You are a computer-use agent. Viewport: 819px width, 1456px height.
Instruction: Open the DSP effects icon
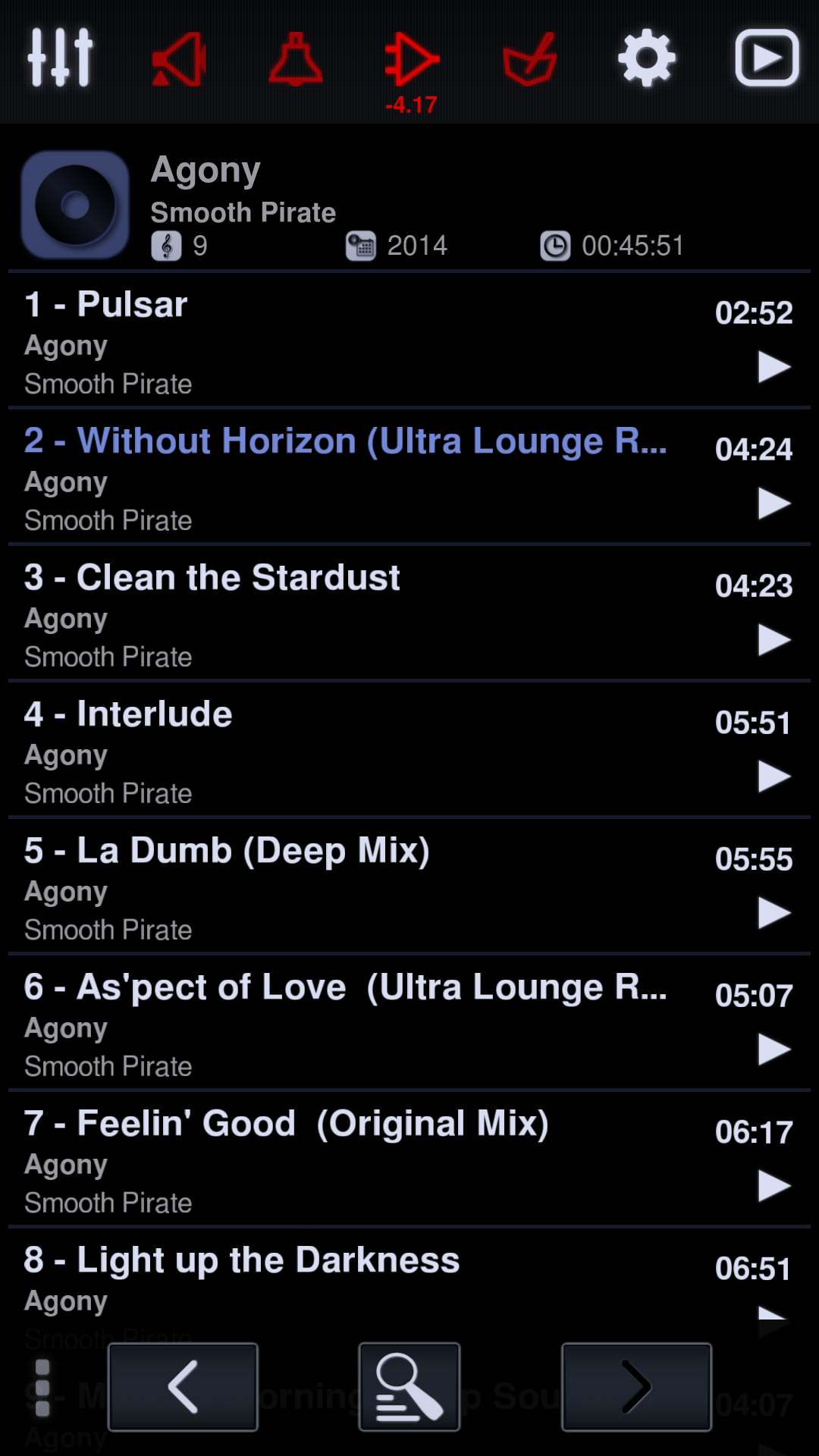pyautogui.click(x=529, y=59)
